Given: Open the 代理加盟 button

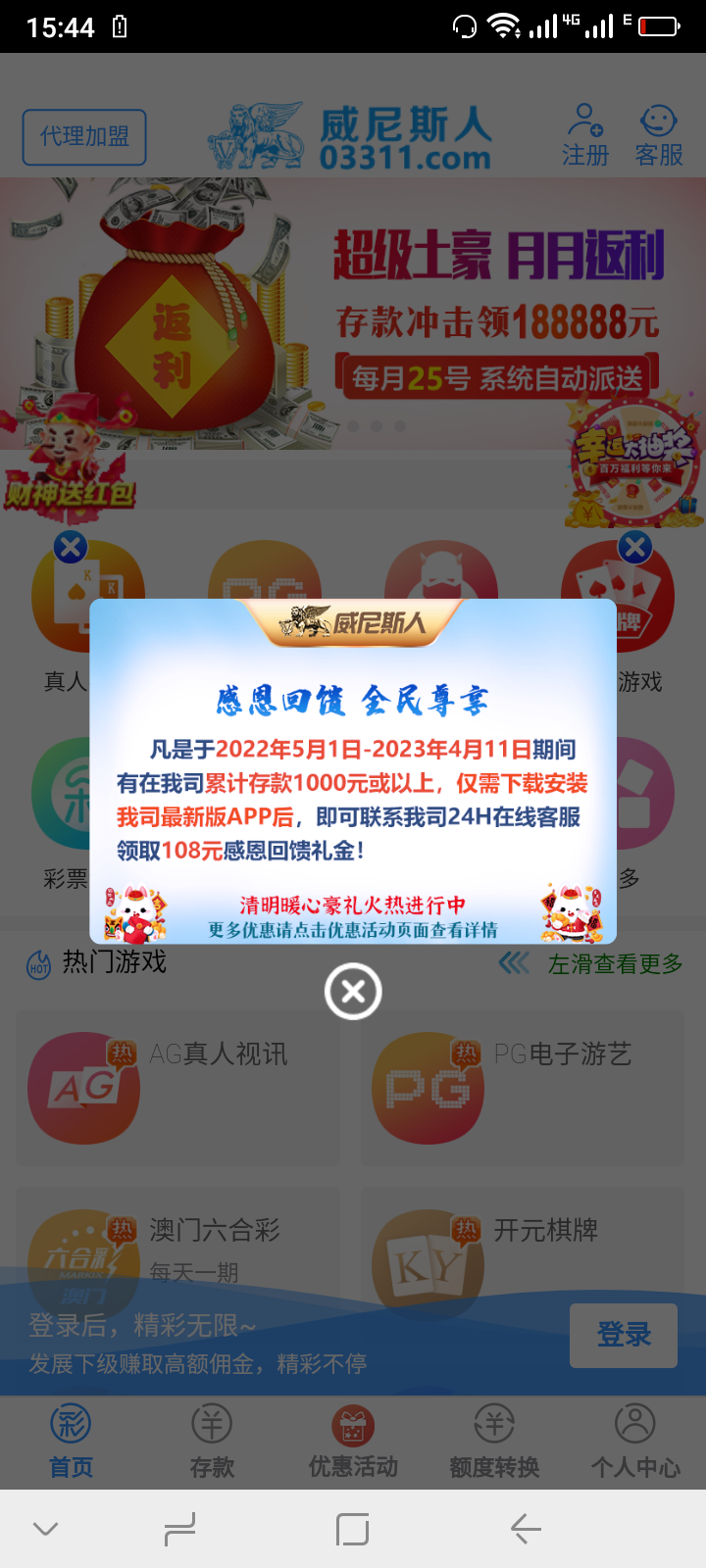Looking at the screenshot, I should pos(84,137).
